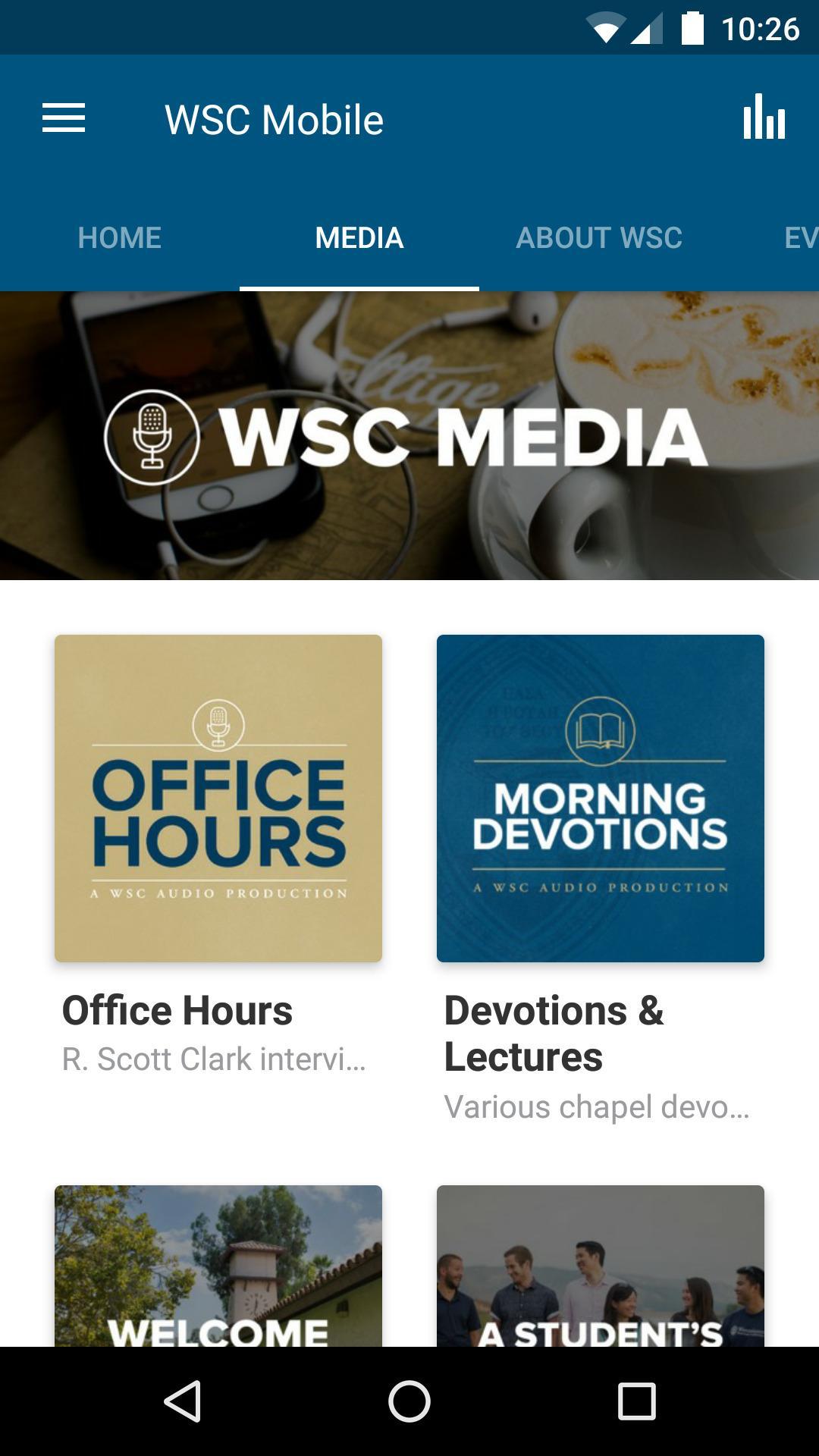Open Devotions & Lectures card
The height and width of the screenshot is (1456, 819).
coord(600,799)
